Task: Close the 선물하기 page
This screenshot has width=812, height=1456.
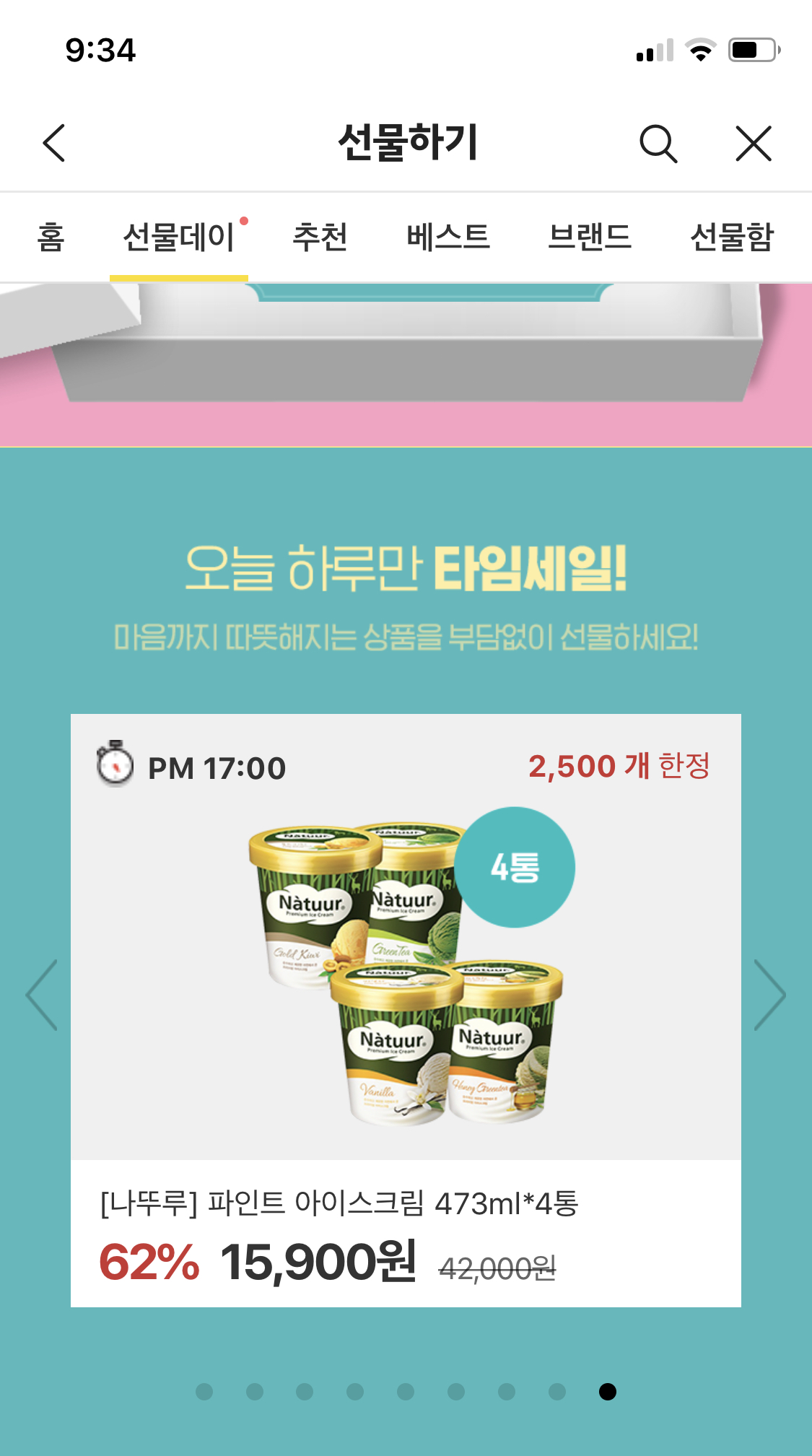Action: pyautogui.click(x=754, y=143)
